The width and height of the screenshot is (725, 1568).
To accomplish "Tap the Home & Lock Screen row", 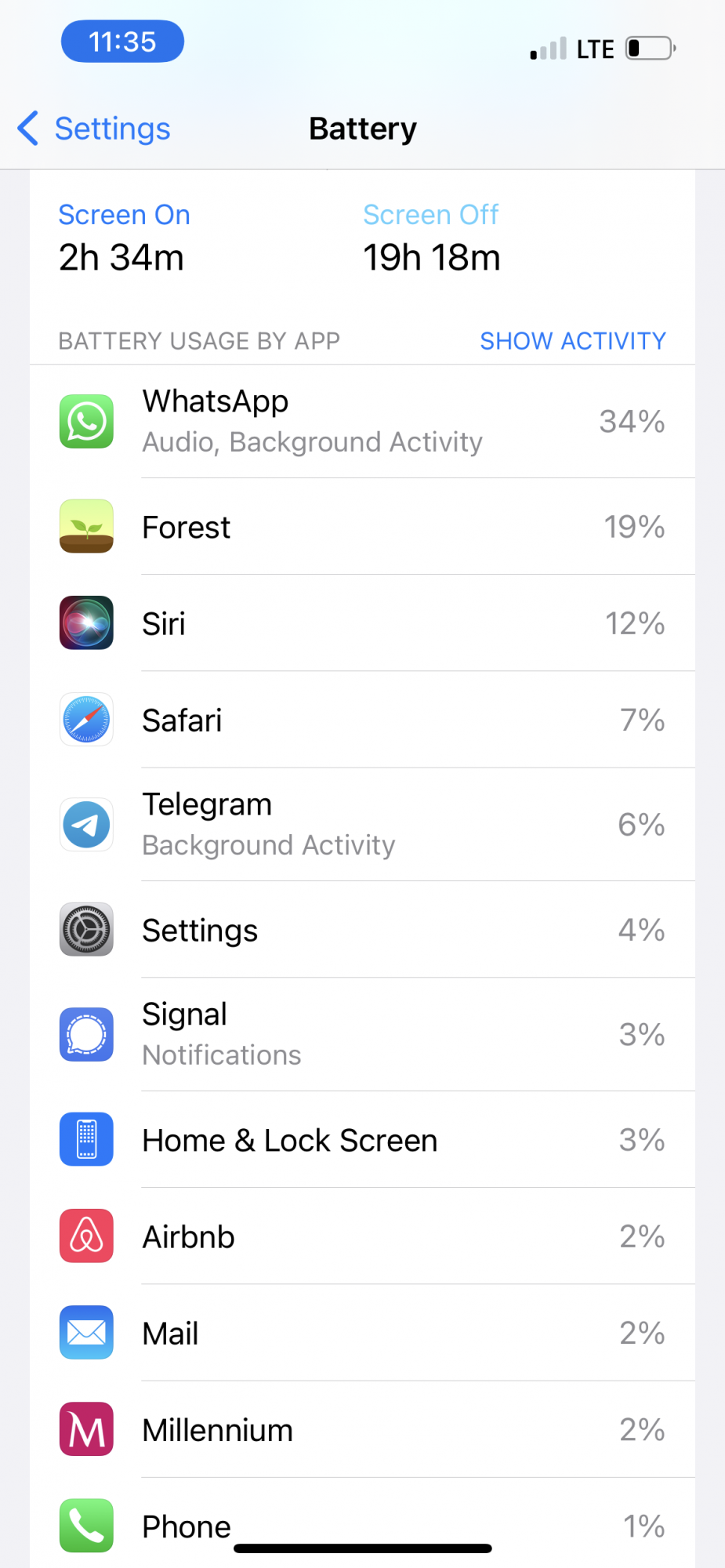I will 362,1140.
